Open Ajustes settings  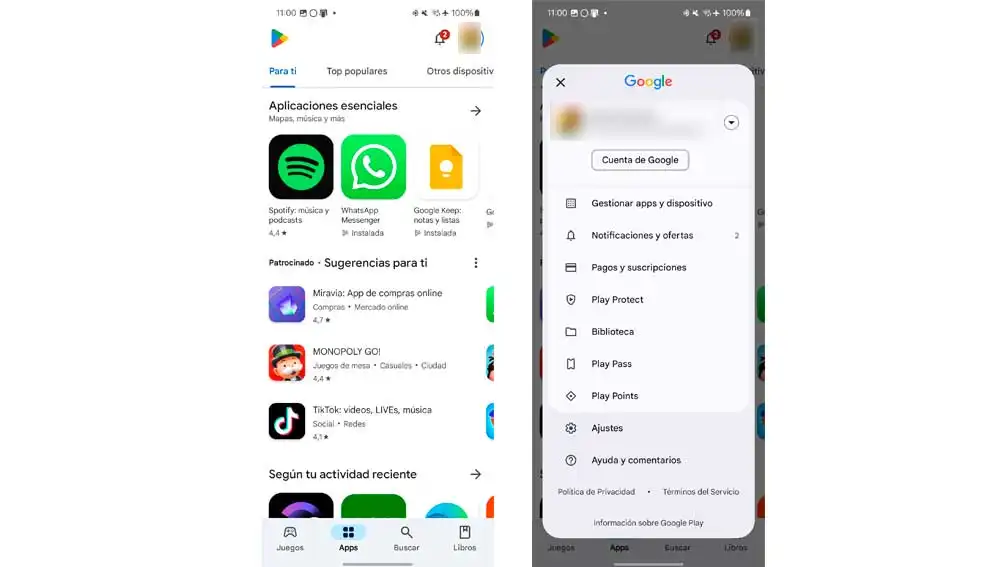click(x=607, y=428)
